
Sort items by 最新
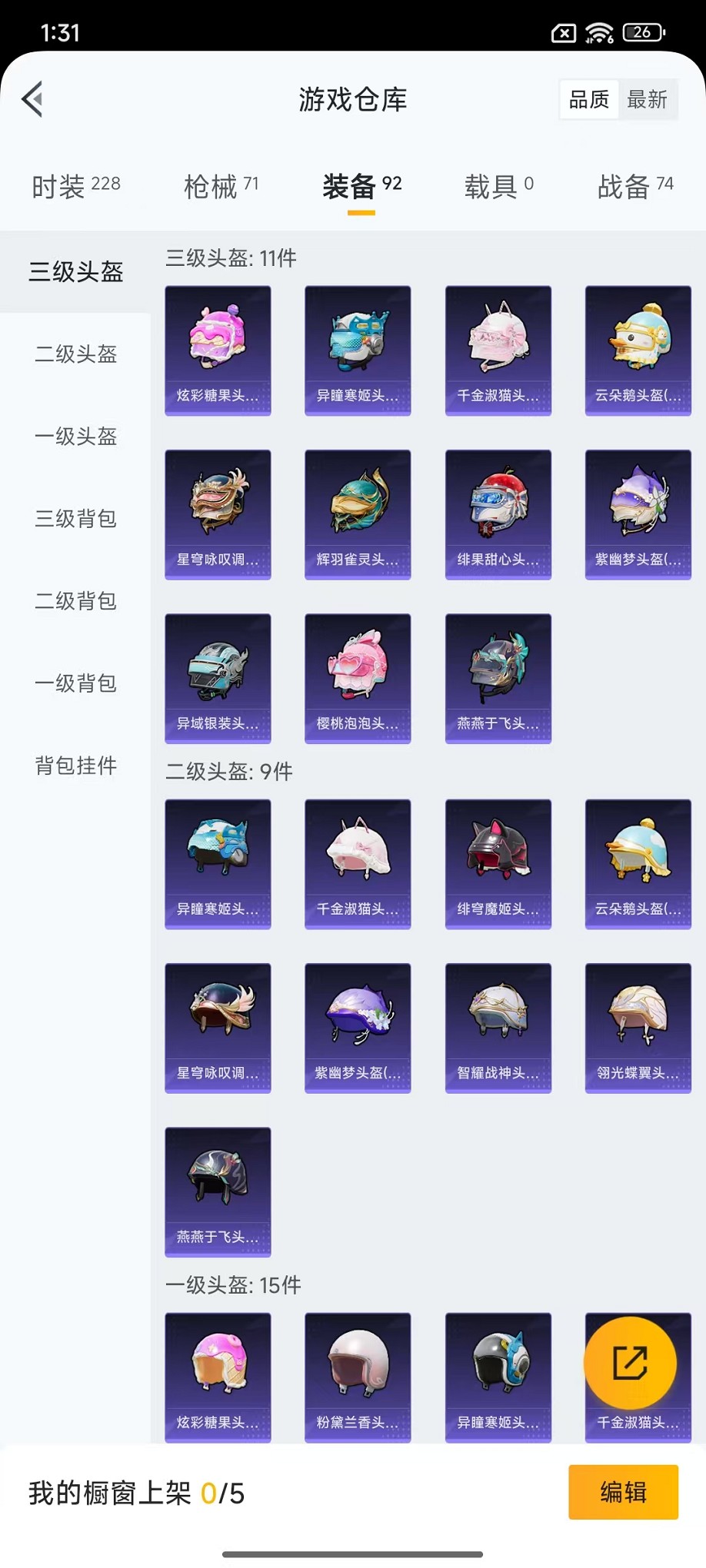pyautogui.click(x=647, y=99)
